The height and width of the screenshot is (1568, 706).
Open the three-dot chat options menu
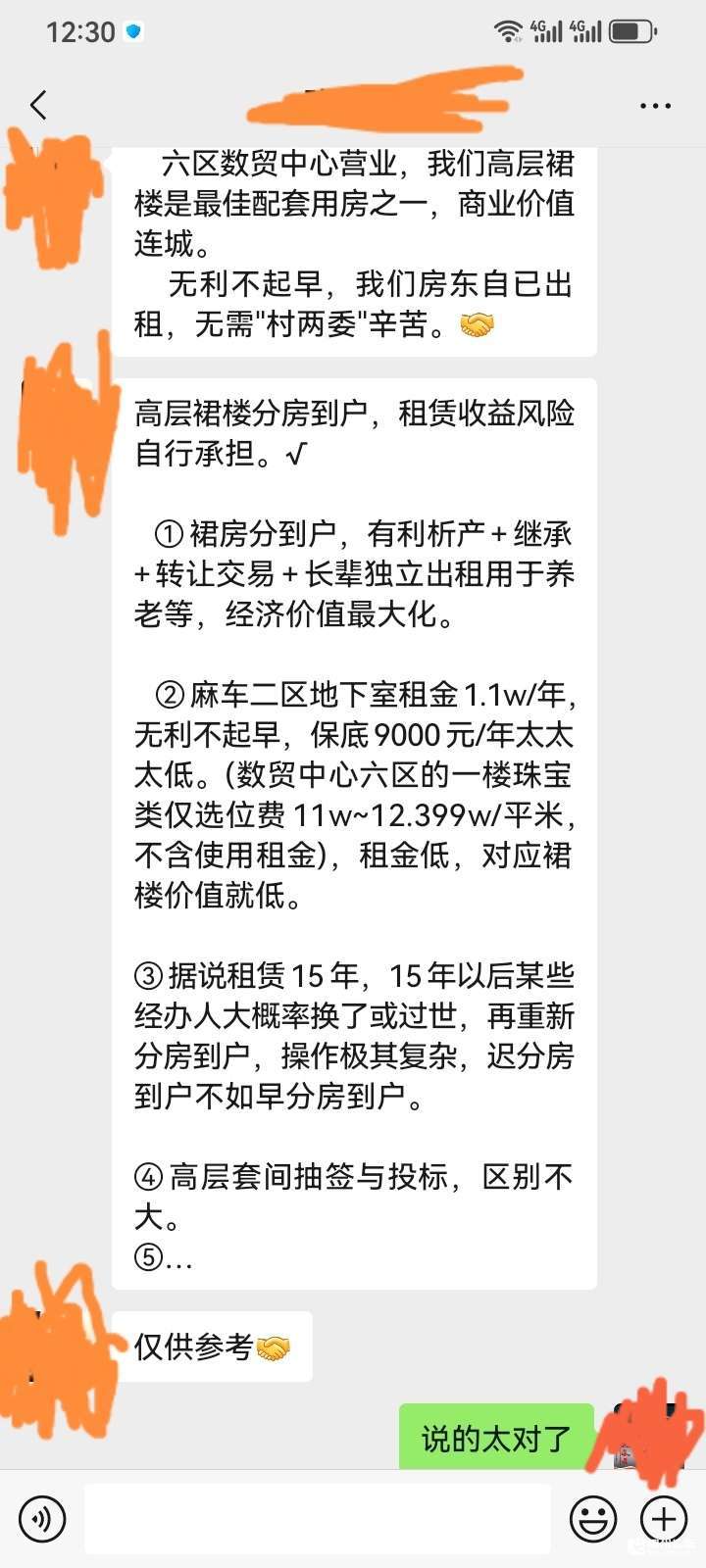655,106
